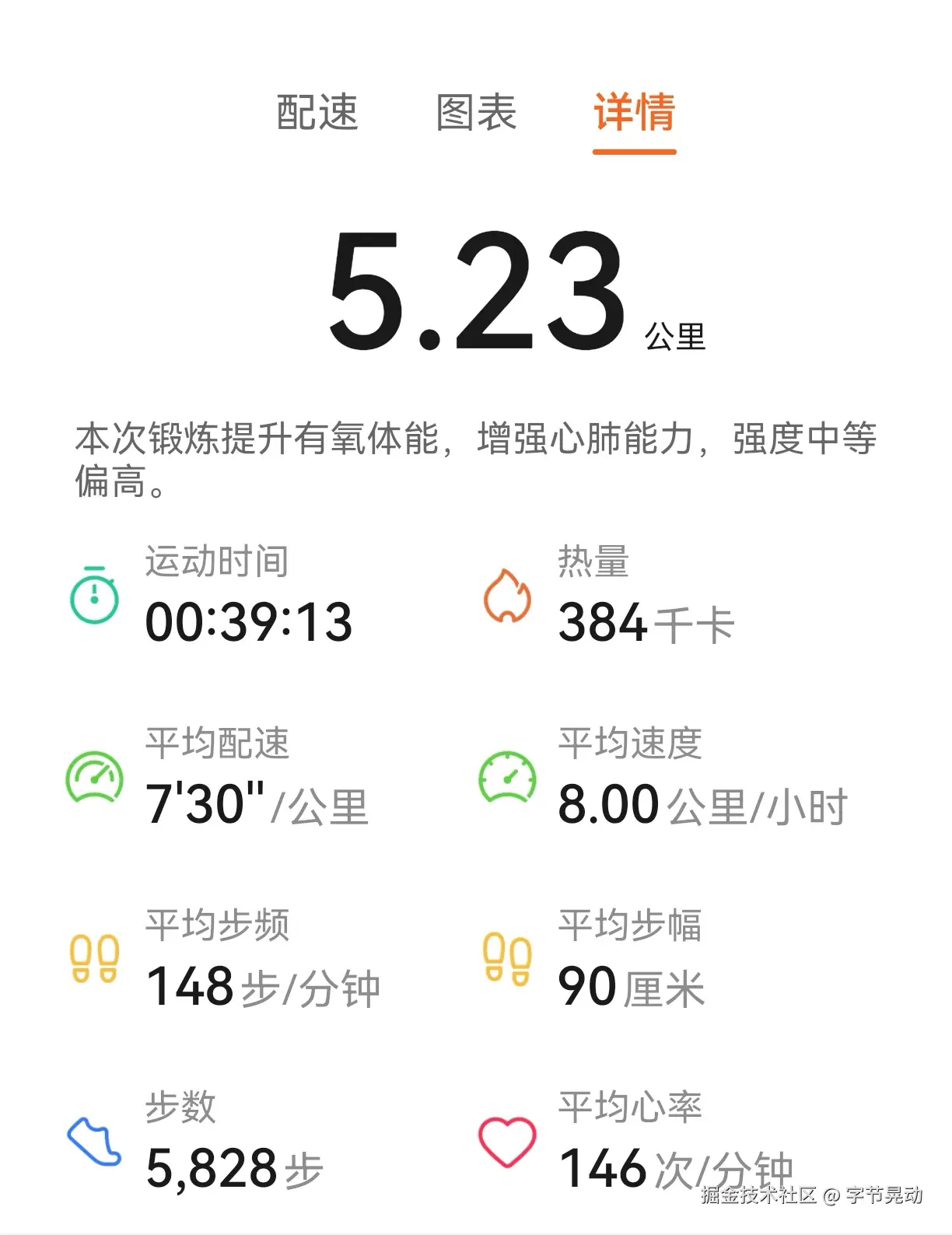Click the 5.23 distance value
This screenshot has height=1235, width=952.
click(474, 292)
